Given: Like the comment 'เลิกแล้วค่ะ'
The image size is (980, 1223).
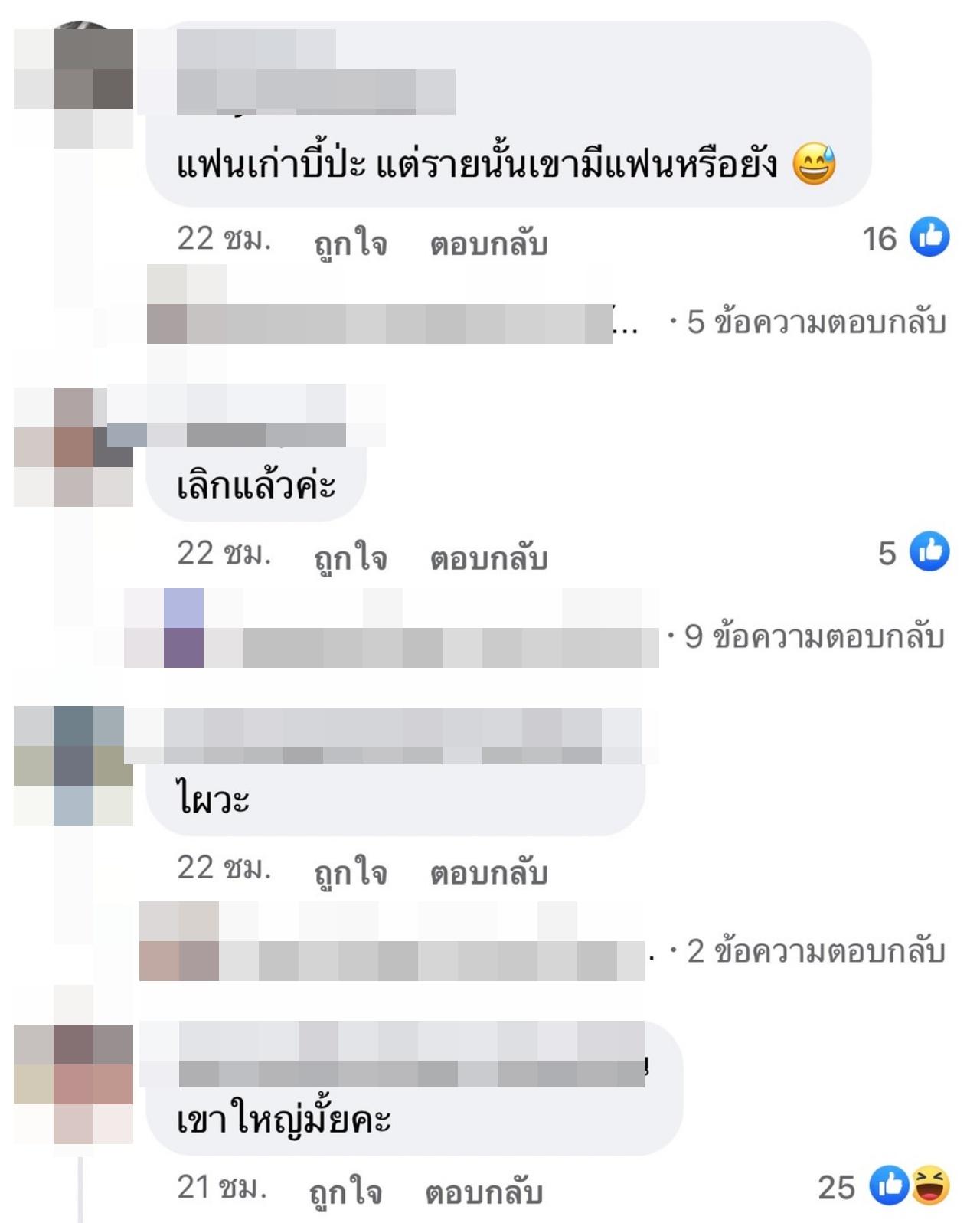Looking at the screenshot, I should point(351,558).
